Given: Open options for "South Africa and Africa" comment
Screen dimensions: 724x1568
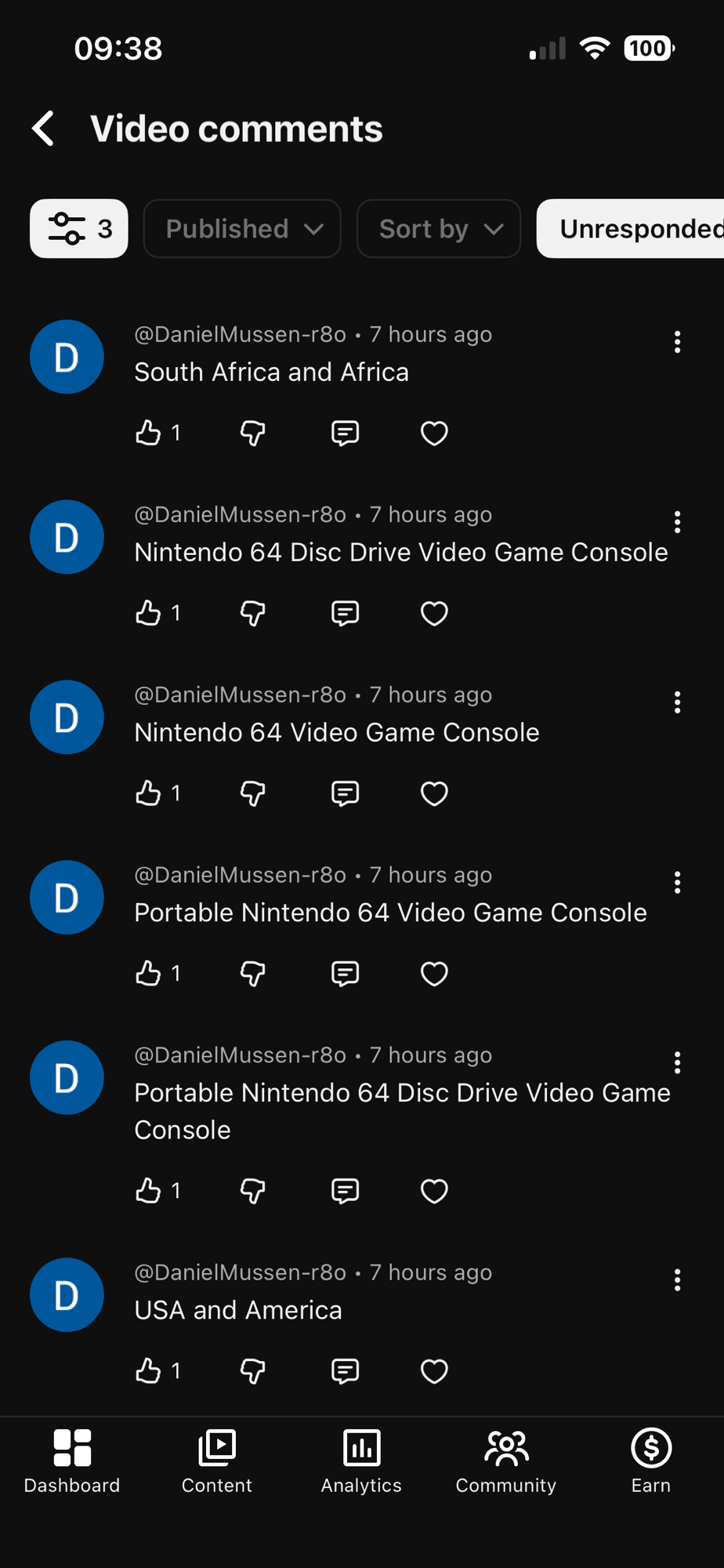Looking at the screenshot, I should pyautogui.click(x=677, y=342).
